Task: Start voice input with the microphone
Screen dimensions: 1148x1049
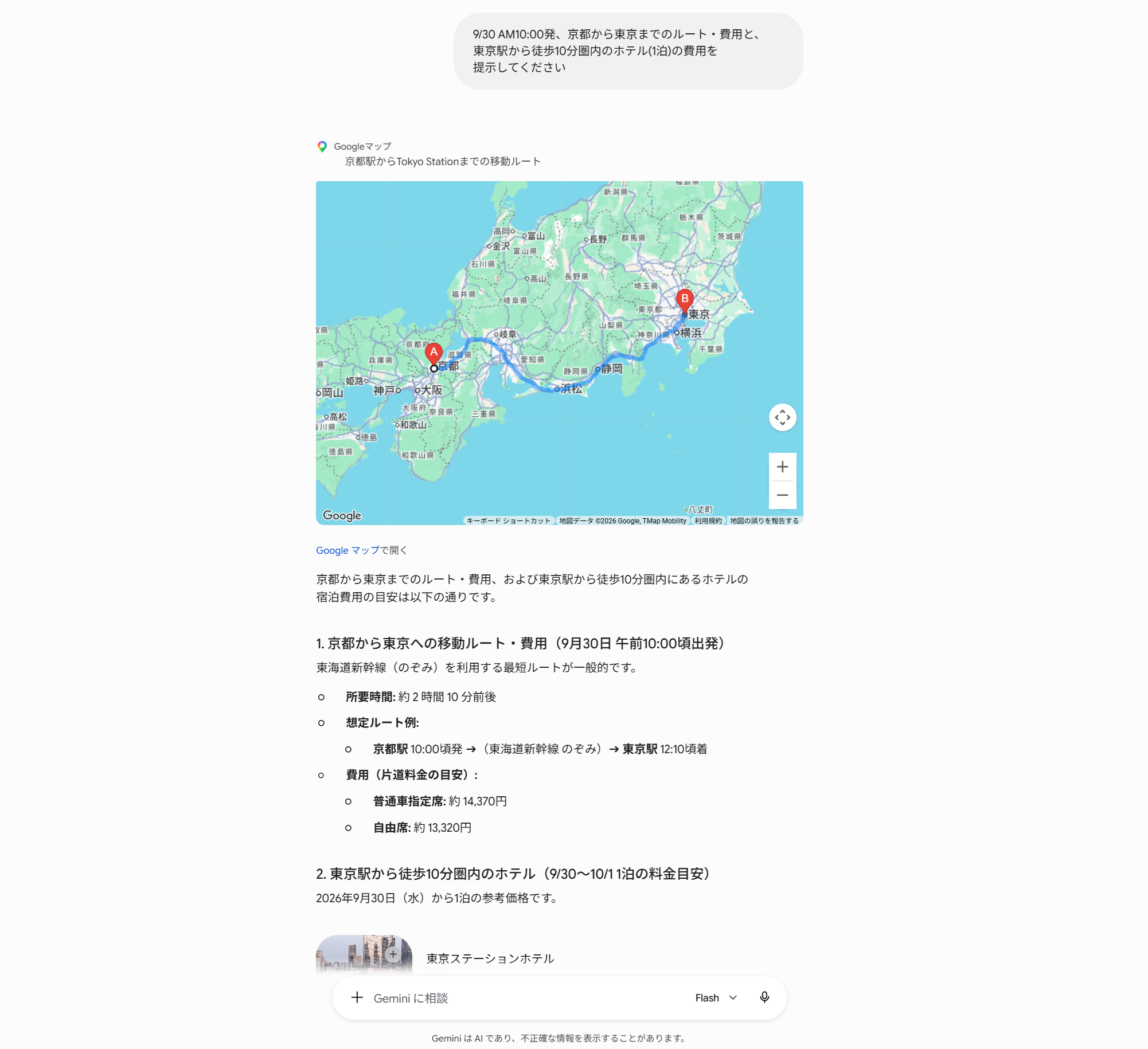Action: (x=764, y=998)
